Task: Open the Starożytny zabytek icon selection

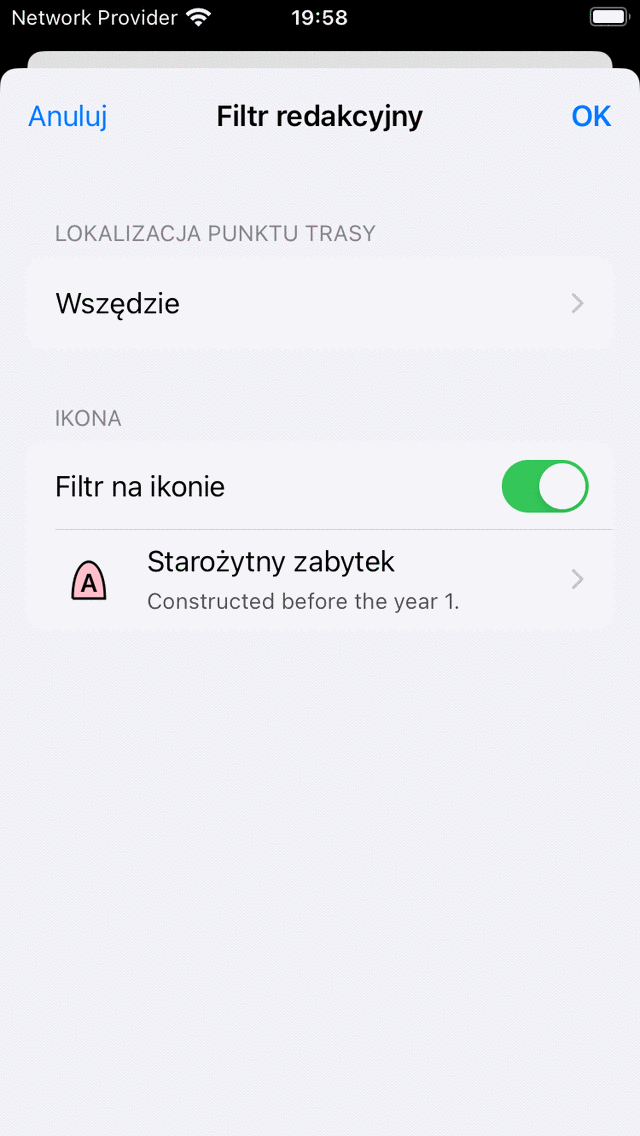Action: coord(320,580)
